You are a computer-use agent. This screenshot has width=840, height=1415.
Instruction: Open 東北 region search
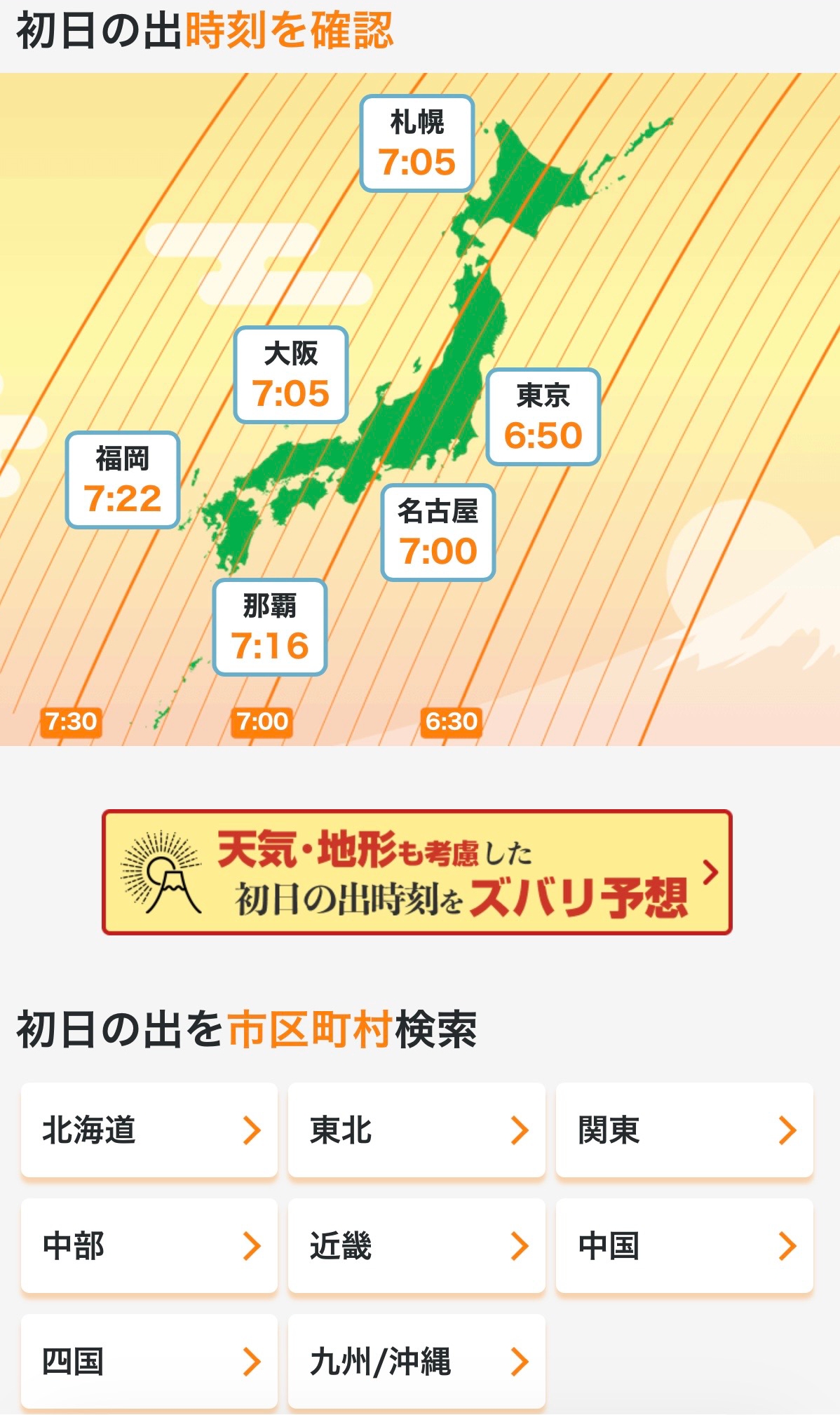click(416, 1130)
